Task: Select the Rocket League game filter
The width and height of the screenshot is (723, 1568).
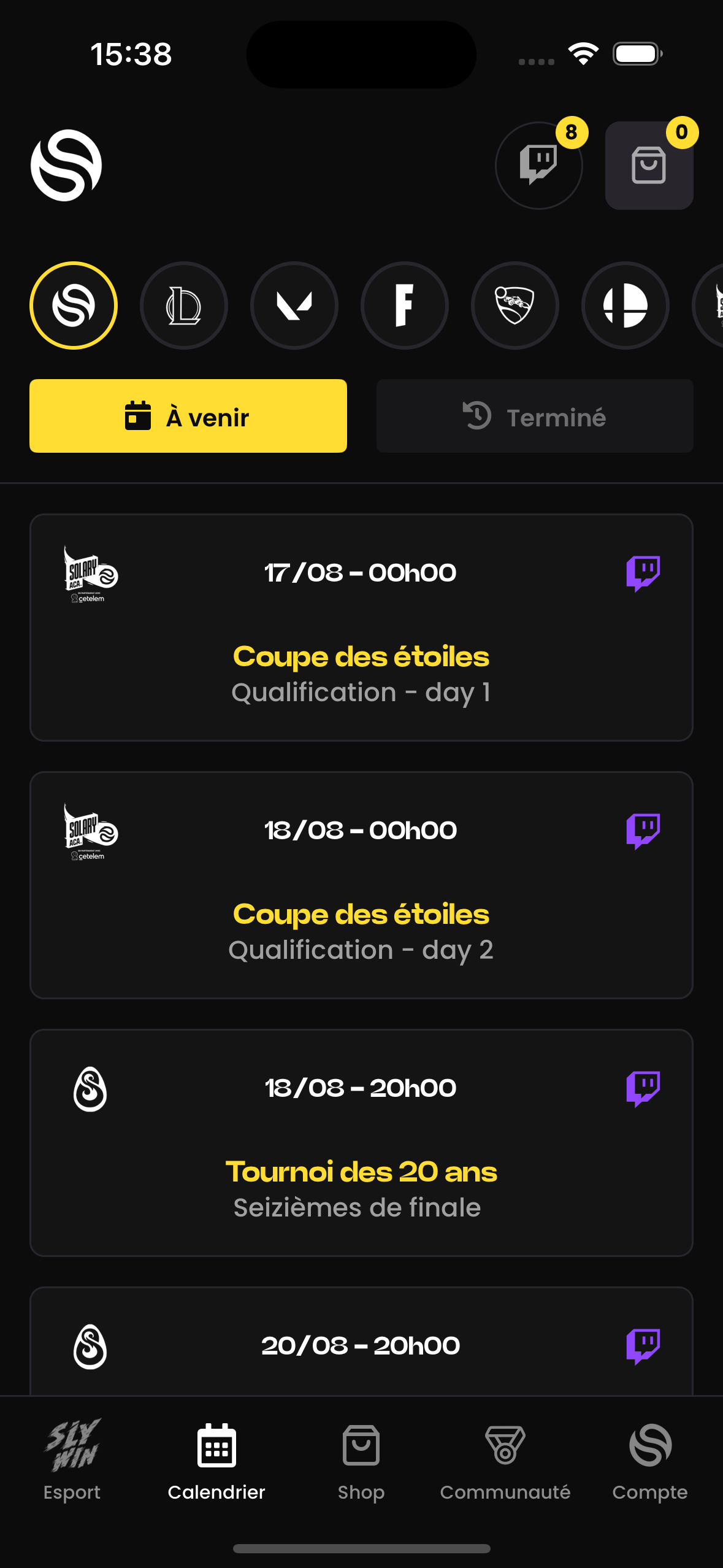Action: coord(515,306)
